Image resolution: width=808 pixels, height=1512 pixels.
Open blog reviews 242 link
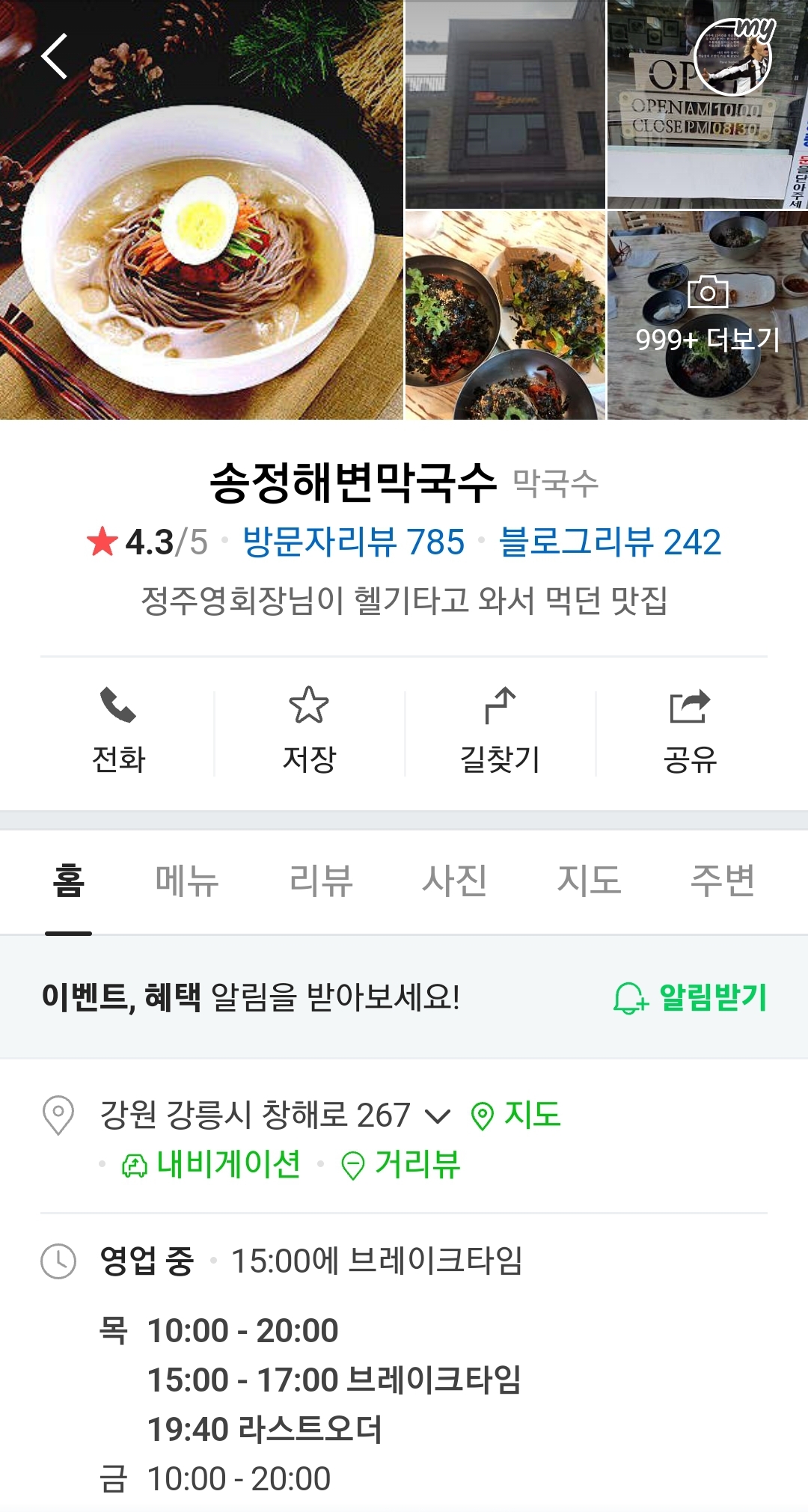pyautogui.click(x=610, y=542)
